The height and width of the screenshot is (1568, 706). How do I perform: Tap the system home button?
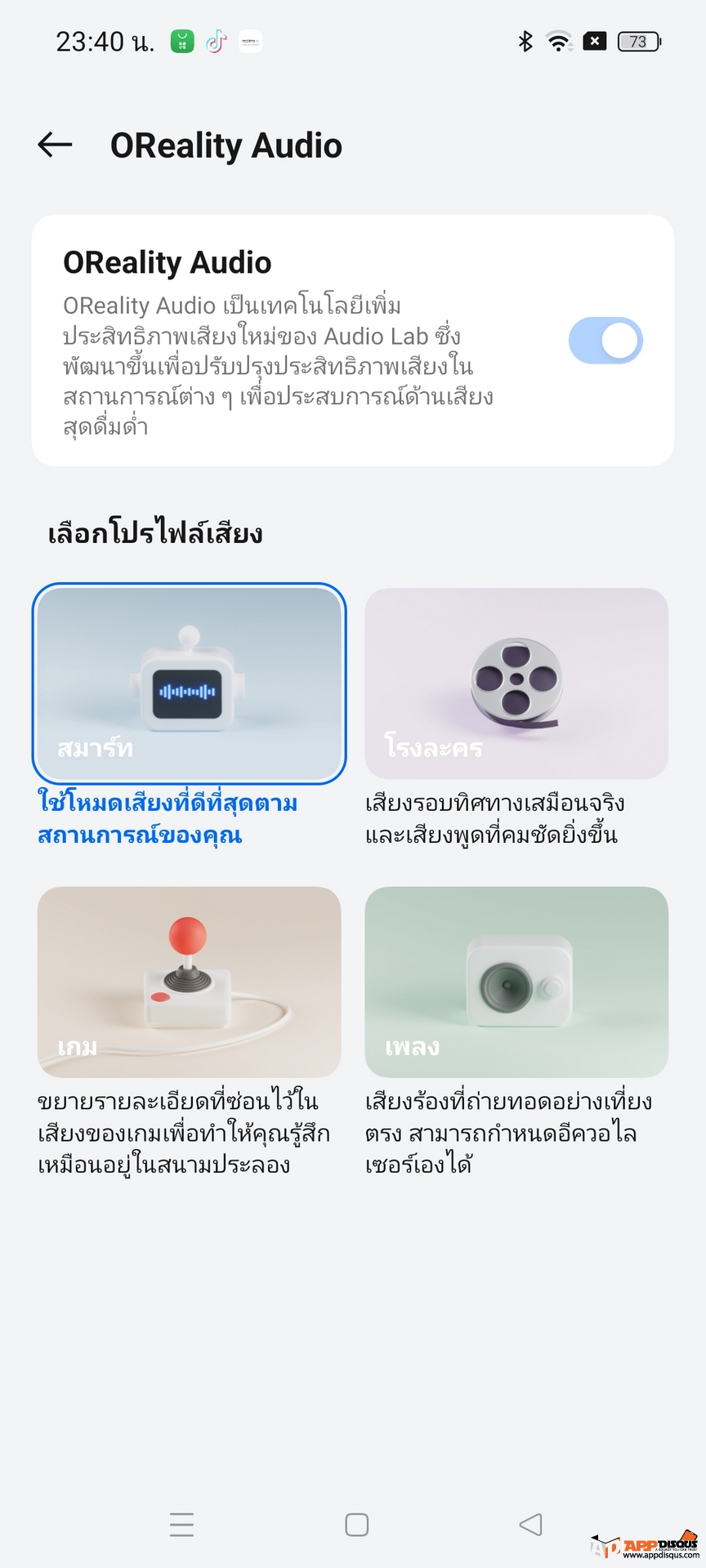pos(356,1525)
